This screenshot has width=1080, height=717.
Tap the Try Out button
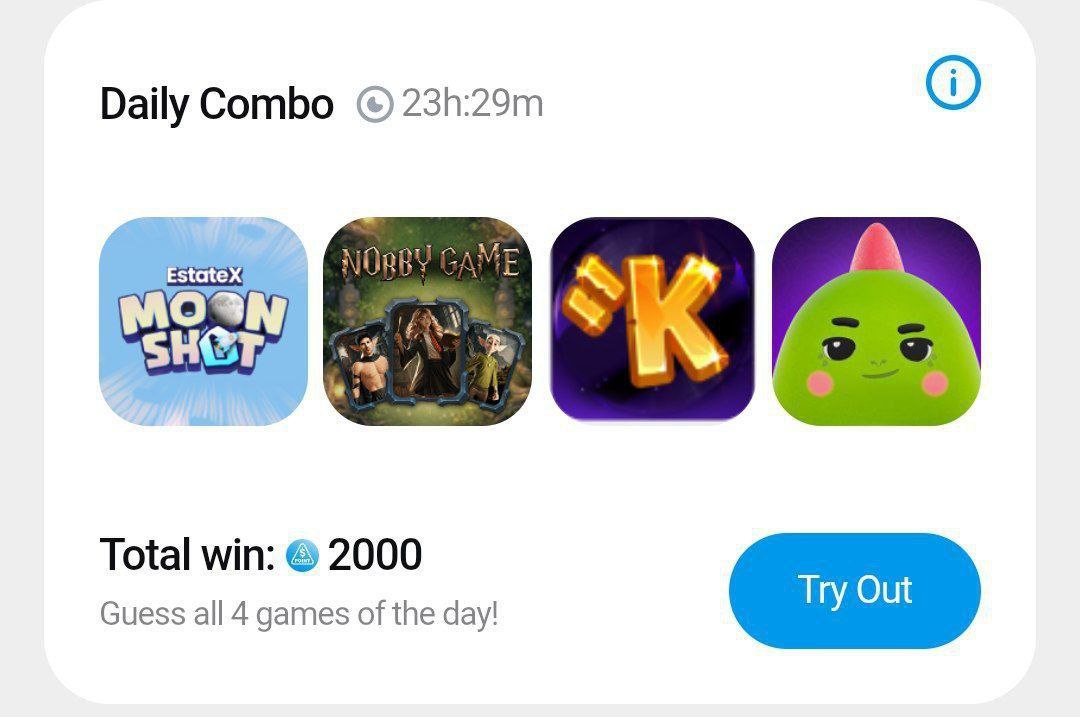(854, 590)
